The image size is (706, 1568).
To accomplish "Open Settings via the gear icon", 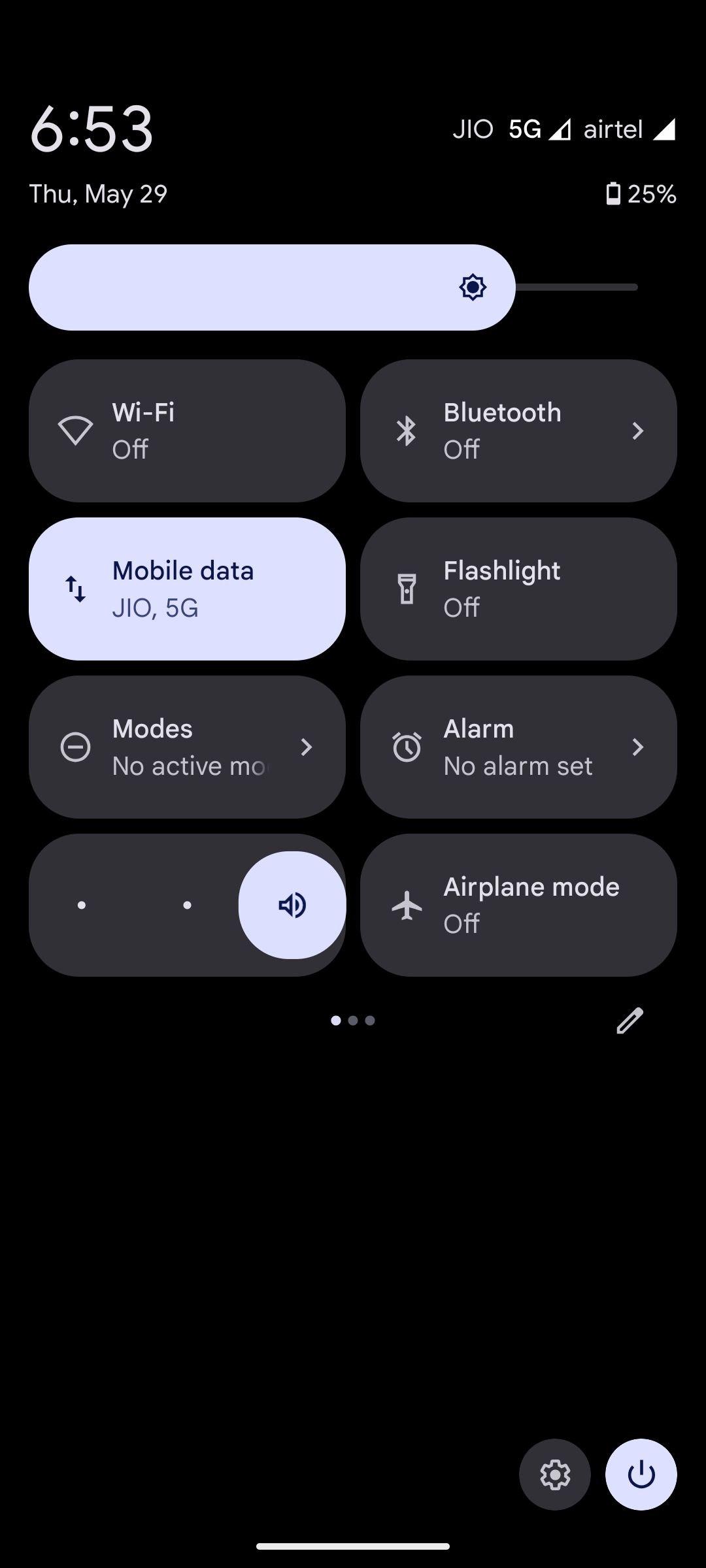I will coord(555,1475).
